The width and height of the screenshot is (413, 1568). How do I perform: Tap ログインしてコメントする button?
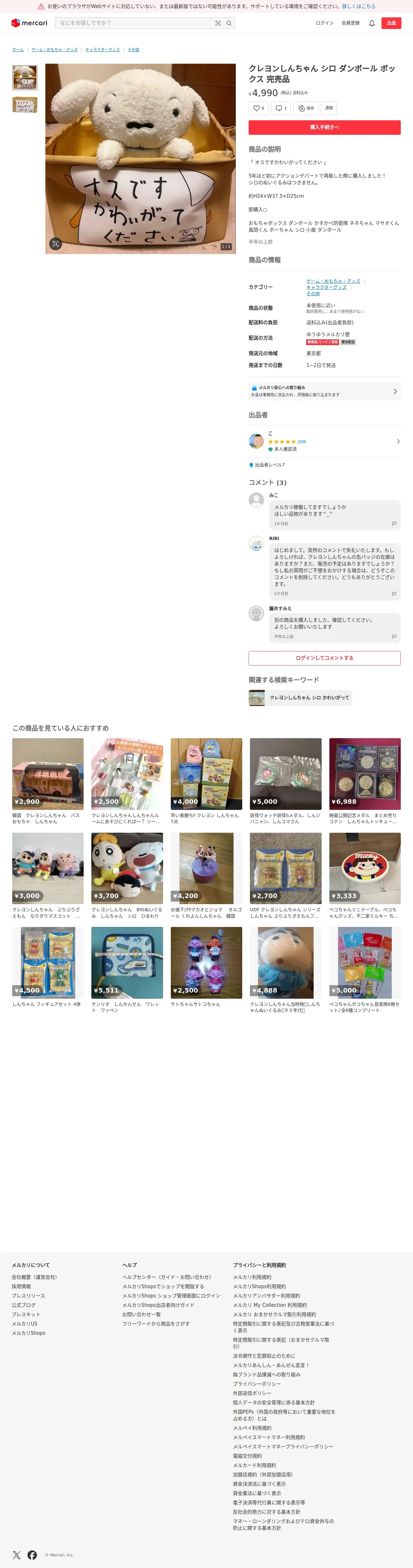coord(325,658)
